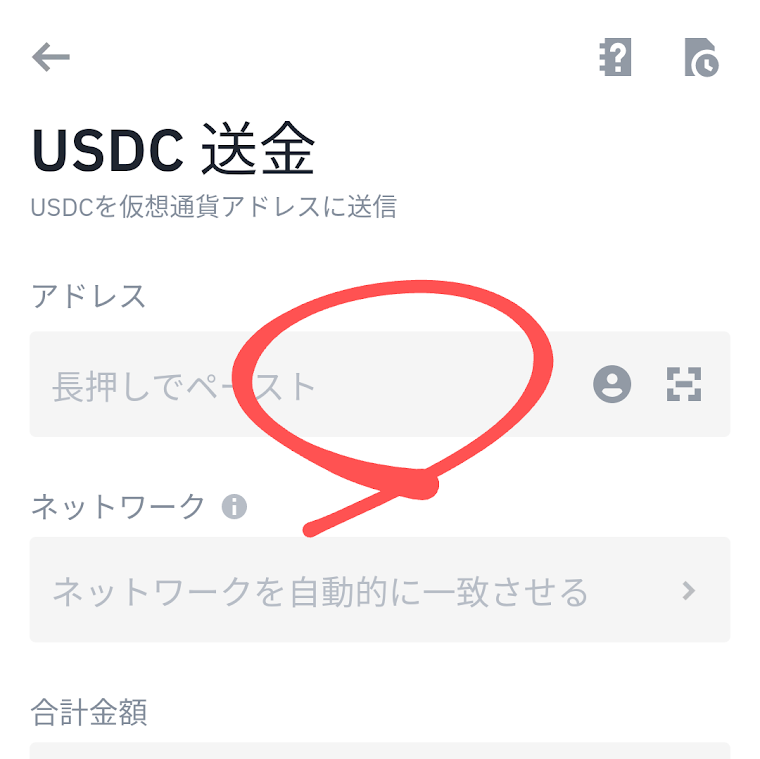760x759 pixels.
Task: Open the withdrawal history icon
Action: coord(701,58)
